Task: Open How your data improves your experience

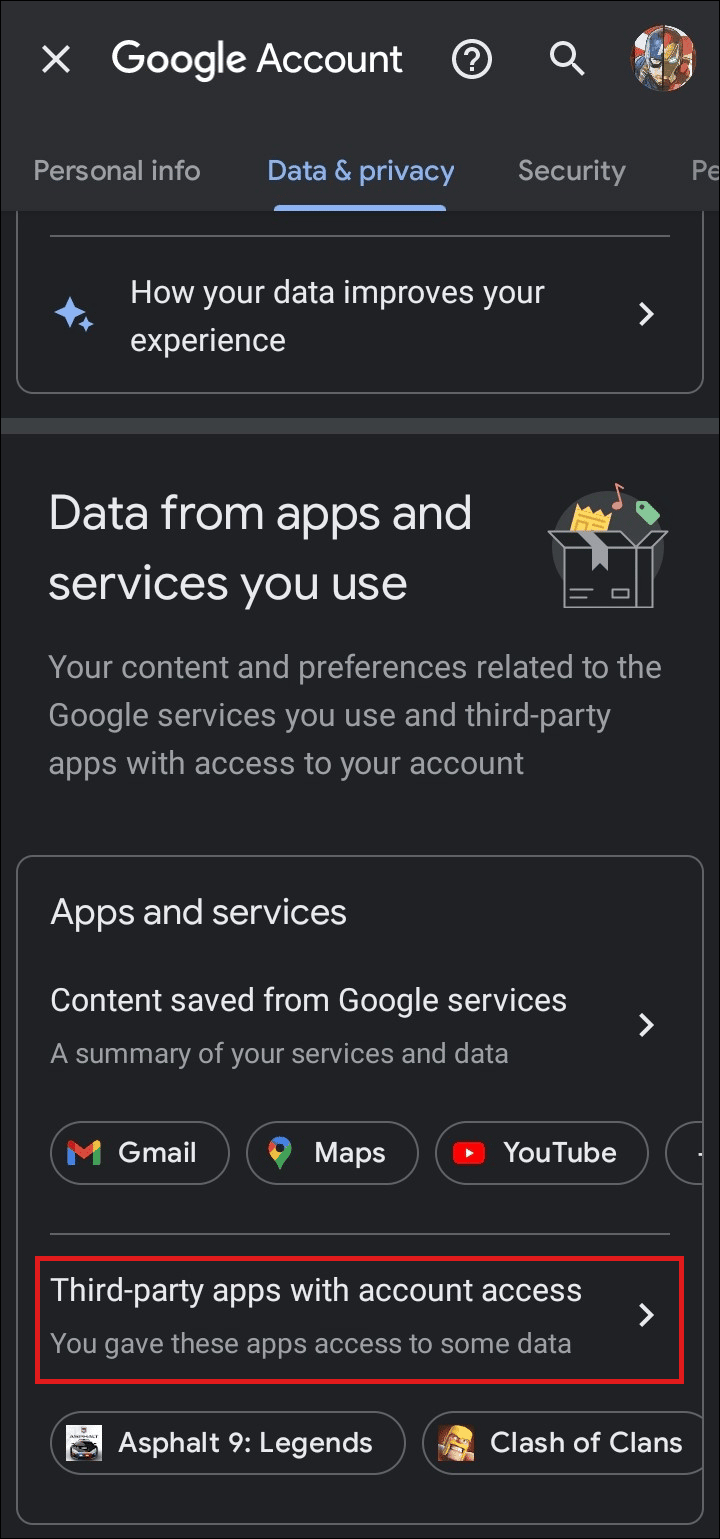Action: pos(360,316)
